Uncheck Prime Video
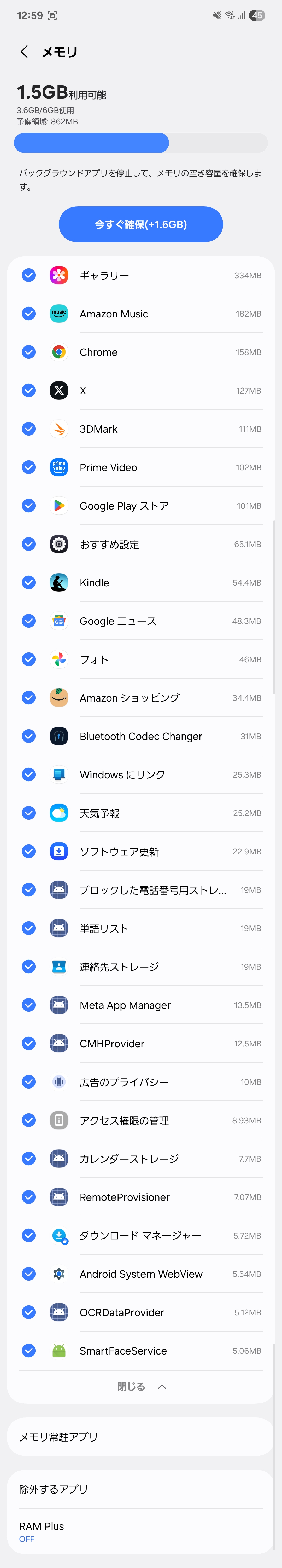Image resolution: width=282 pixels, height=1568 pixels. pyautogui.click(x=28, y=467)
